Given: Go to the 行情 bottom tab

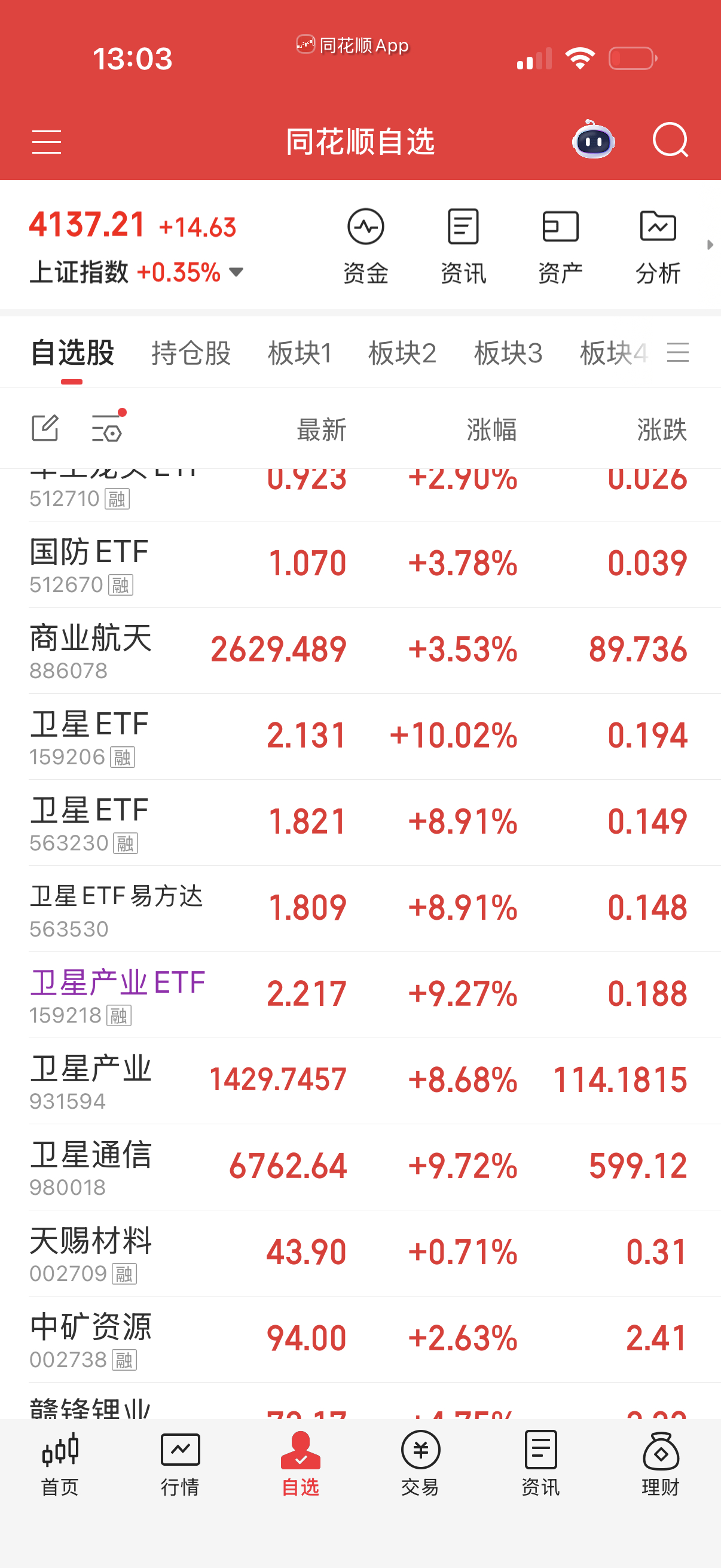Looking at the screenshot, I should click(180, 1463).
